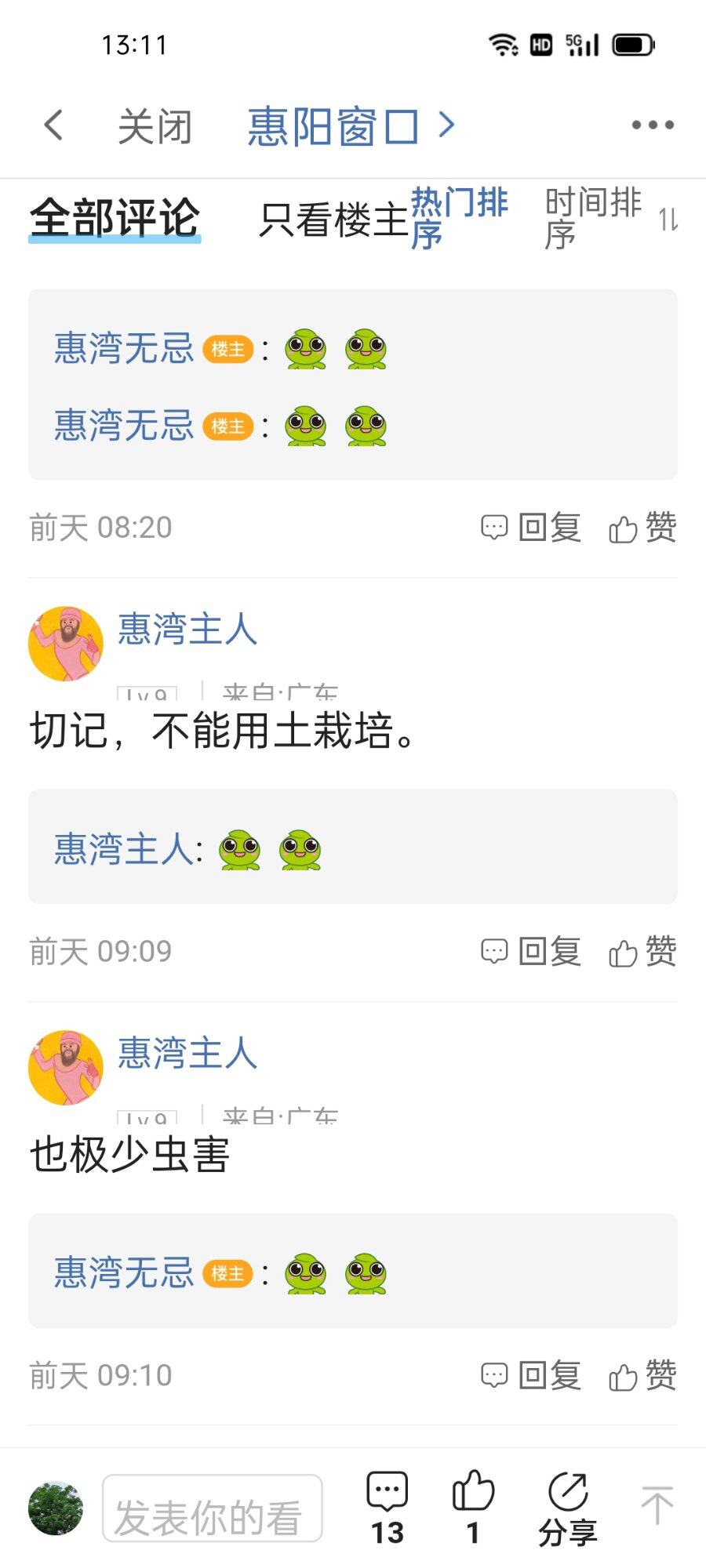The height and width of the screenshot is (1568, 706).
Task: Like the 前天 09:09 comment
Action: (642, 951)
